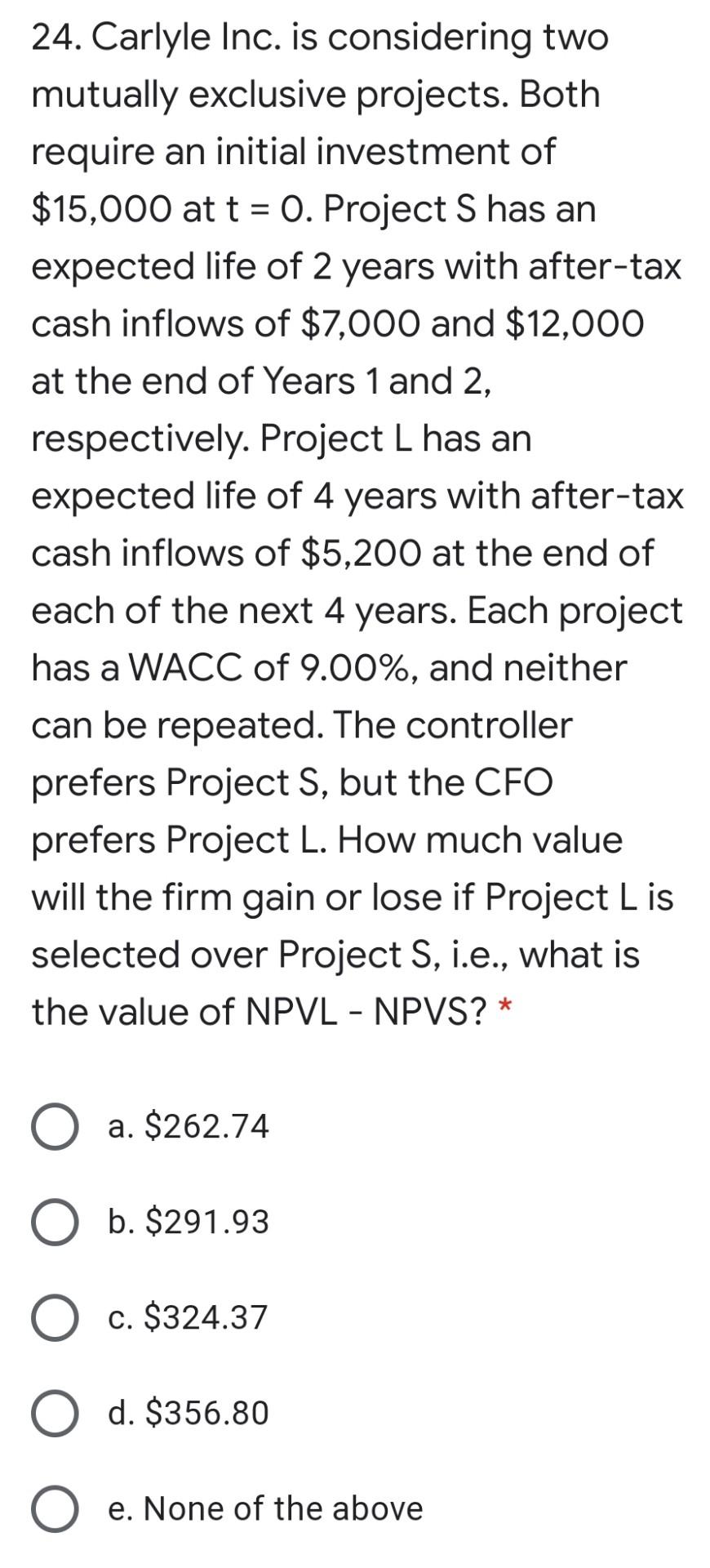Select radio button for option b. $291.93
Image resolution: width=710 pixels, height=1568 pixels.
(55, 1223)
